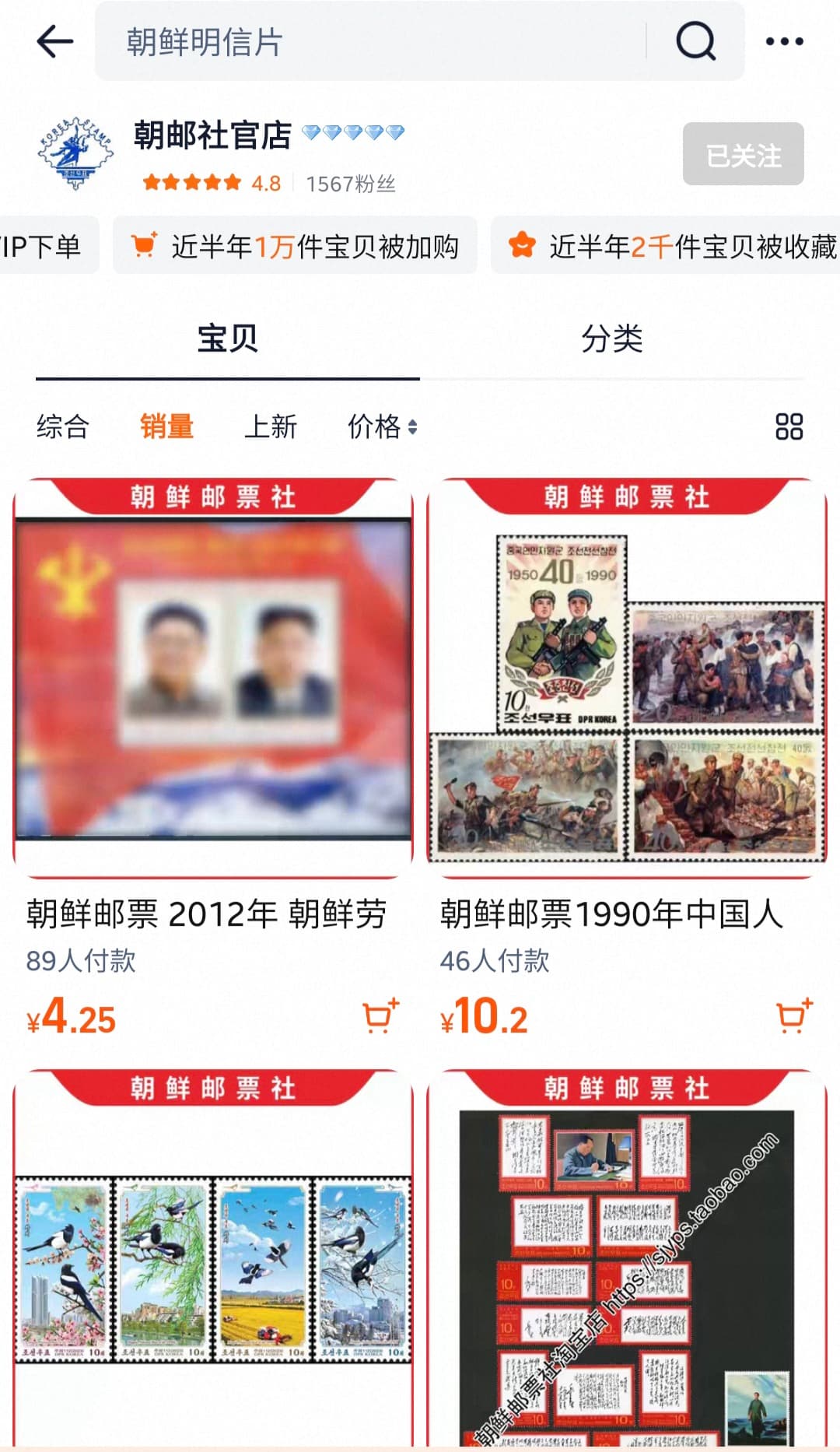Open the 朝鲜邮票1990年中国人 product
This screenshot has width=840, height=1452.
coord(626,677)
